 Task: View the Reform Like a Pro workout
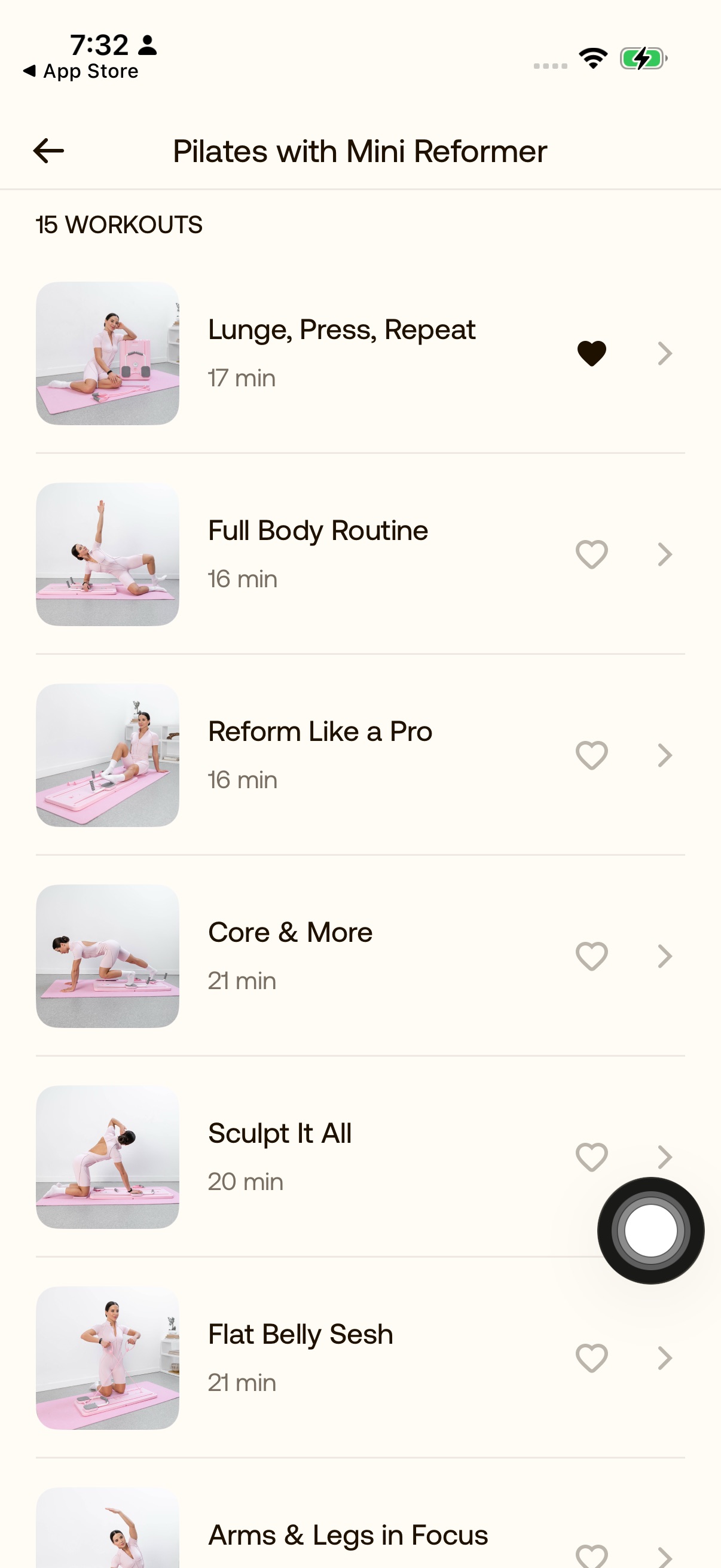pyautogui.click(x=360, y=755)
